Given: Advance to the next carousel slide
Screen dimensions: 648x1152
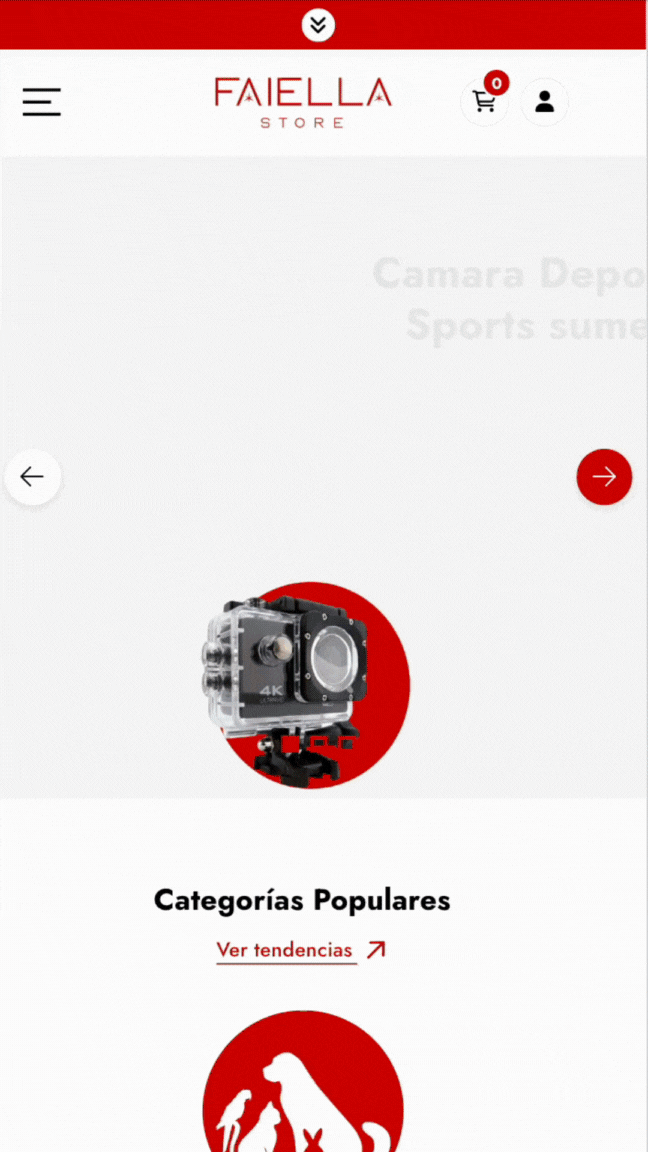Looking at the screenshot, I should [604, 477].
